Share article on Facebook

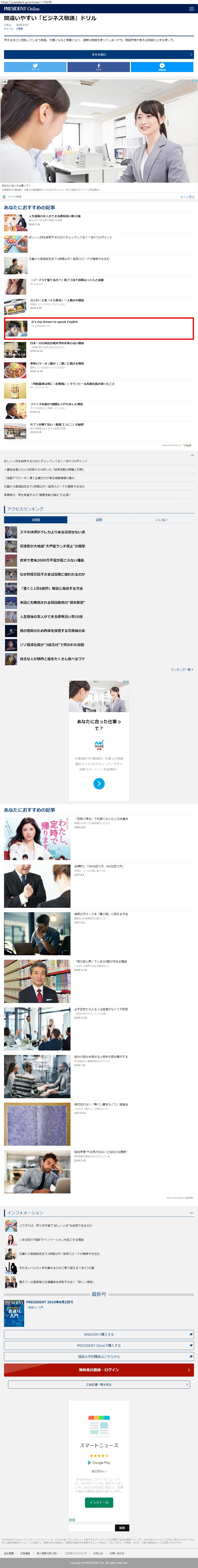click(x=99, y=67)
